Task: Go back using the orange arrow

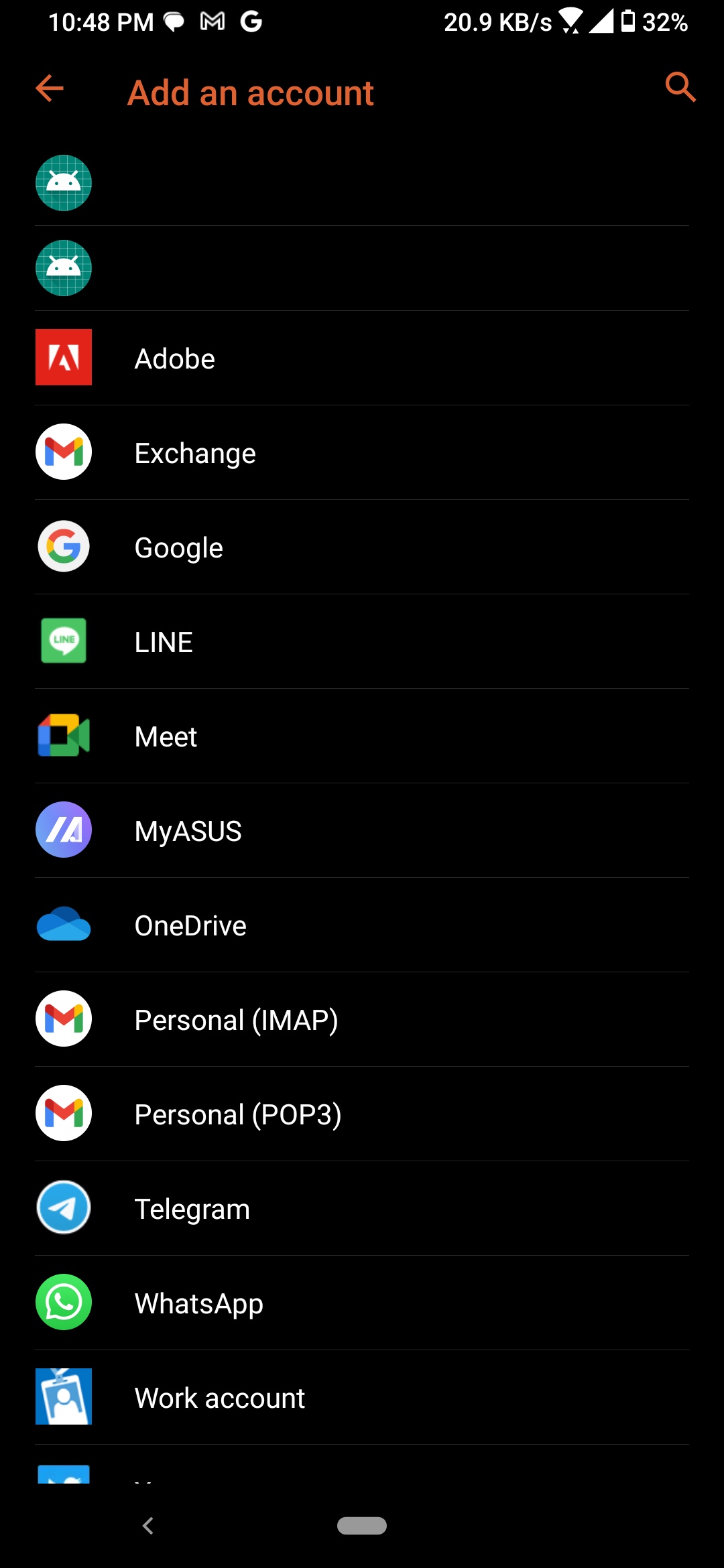Action: (50, 88)
